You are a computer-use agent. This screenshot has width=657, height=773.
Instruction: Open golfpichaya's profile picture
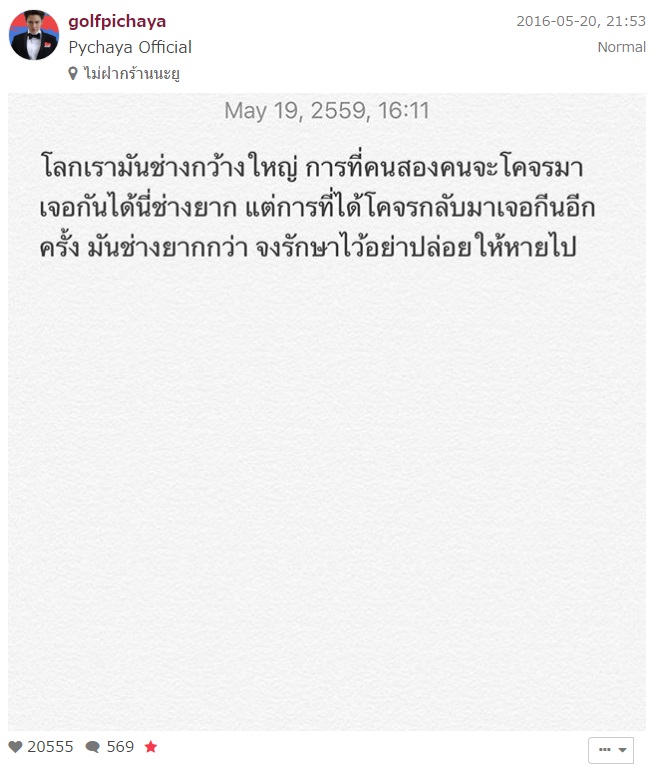pyautogui.click(x=34, y=35)
